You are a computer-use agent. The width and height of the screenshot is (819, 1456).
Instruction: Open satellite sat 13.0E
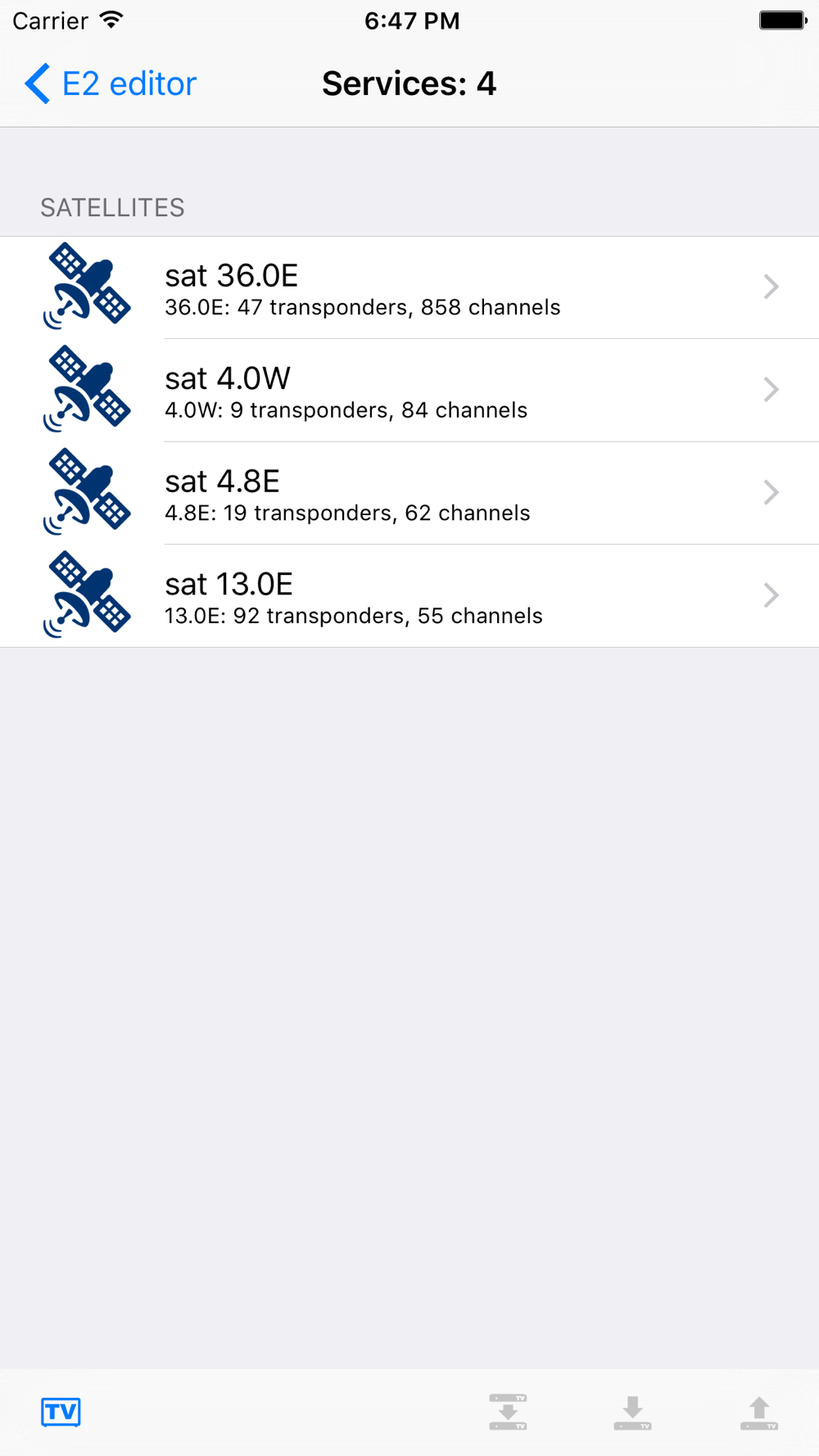(x=409, y=596)
